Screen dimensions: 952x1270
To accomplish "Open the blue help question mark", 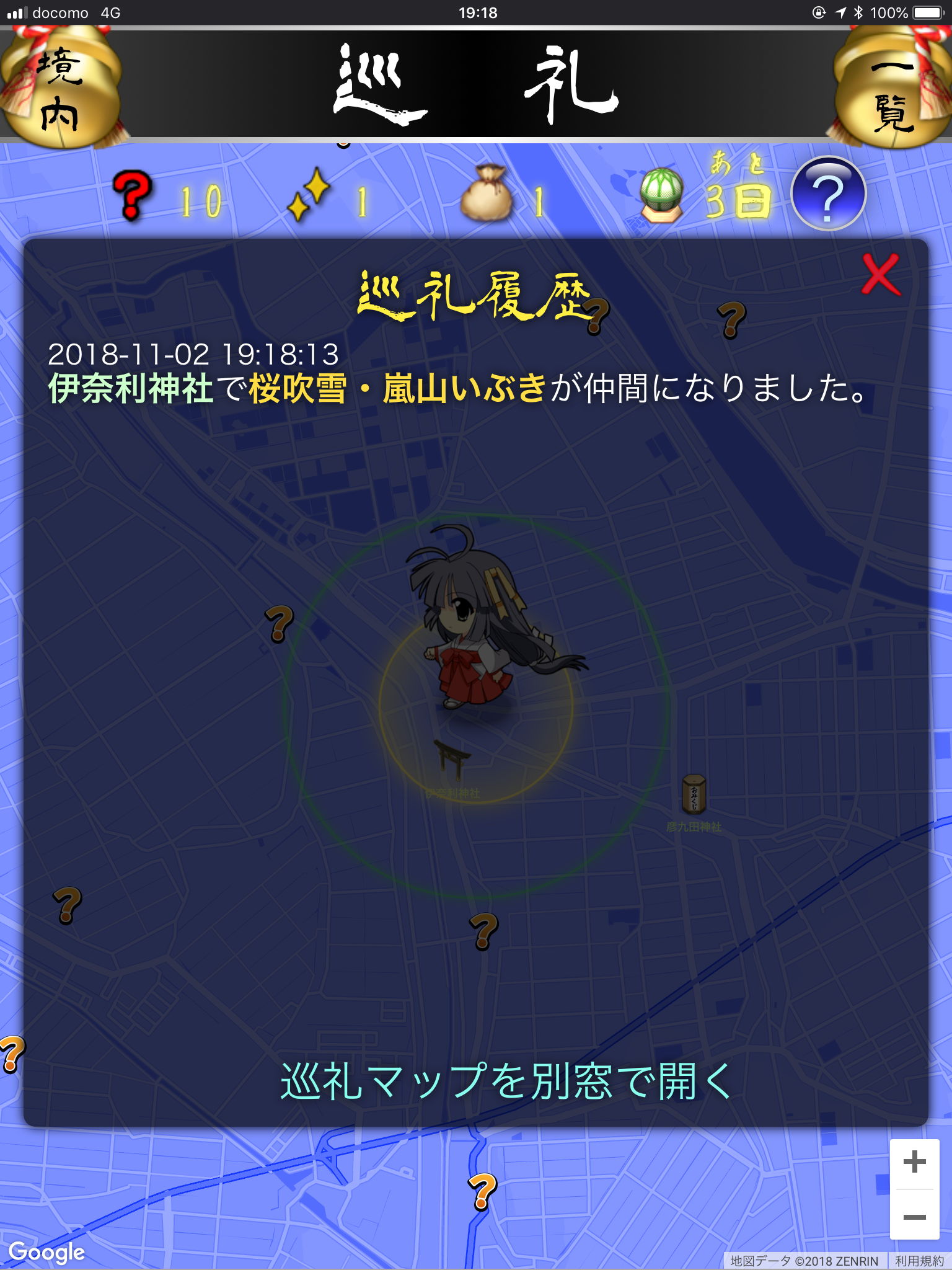I will pos(828,194).
